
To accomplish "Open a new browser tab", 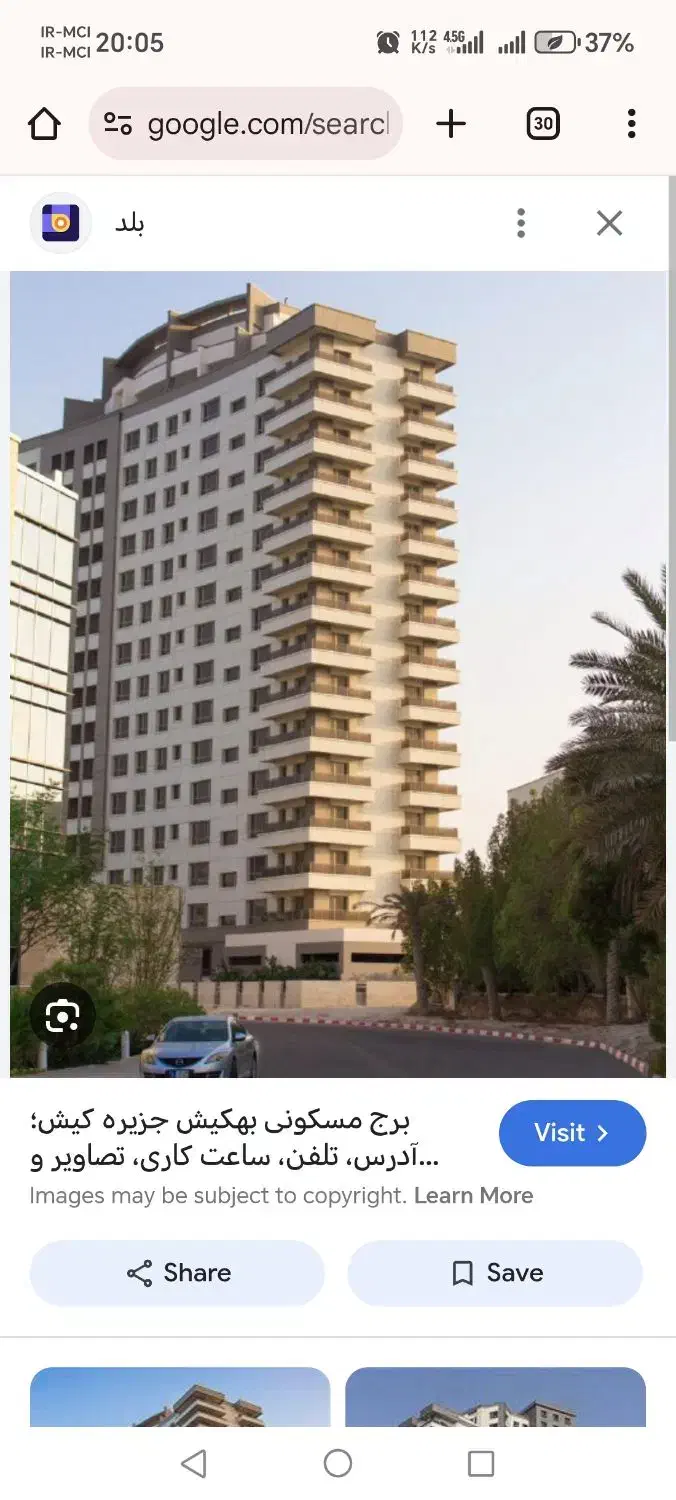I will click(451, 124).
